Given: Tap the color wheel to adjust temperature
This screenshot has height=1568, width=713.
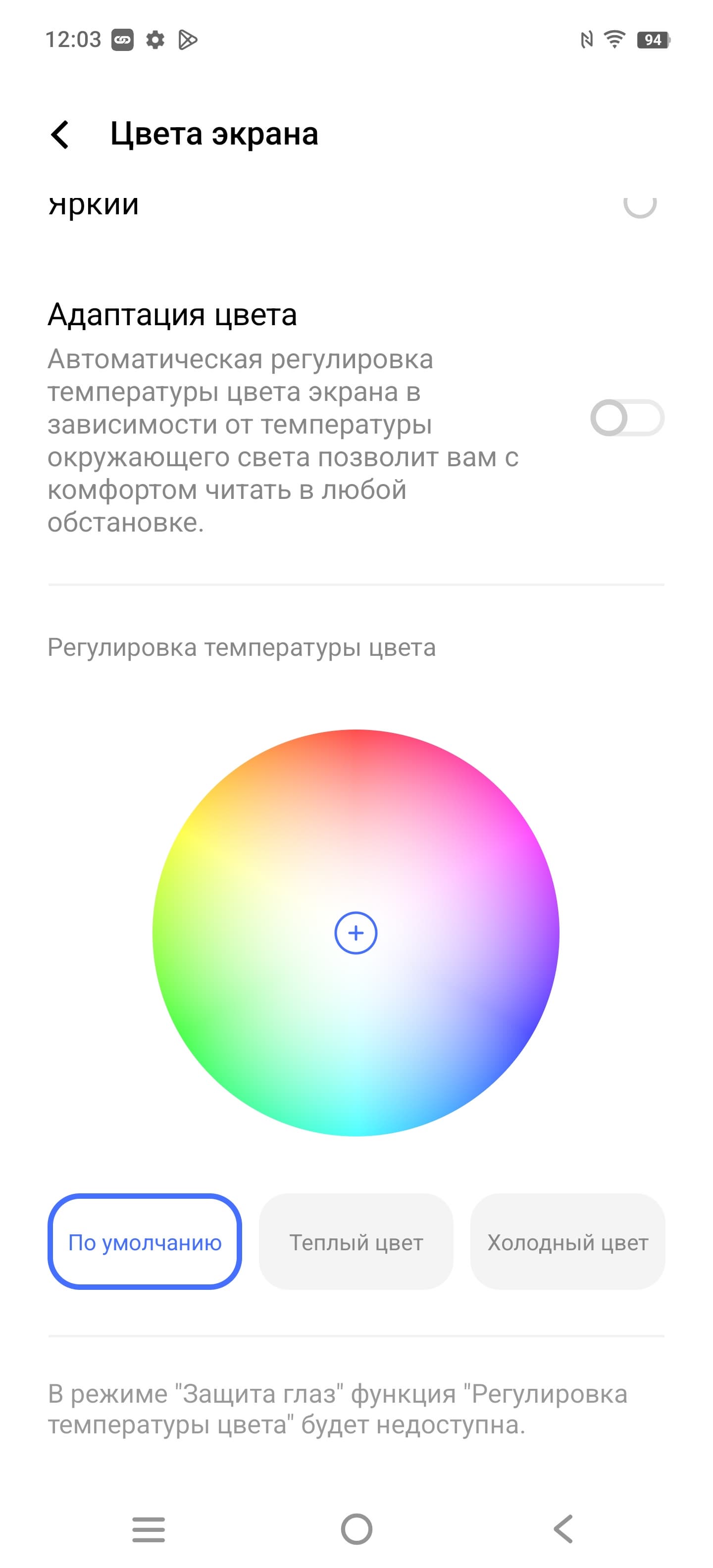Looking at the screenshot, I should pyautogui.click(x=356, y=932).
